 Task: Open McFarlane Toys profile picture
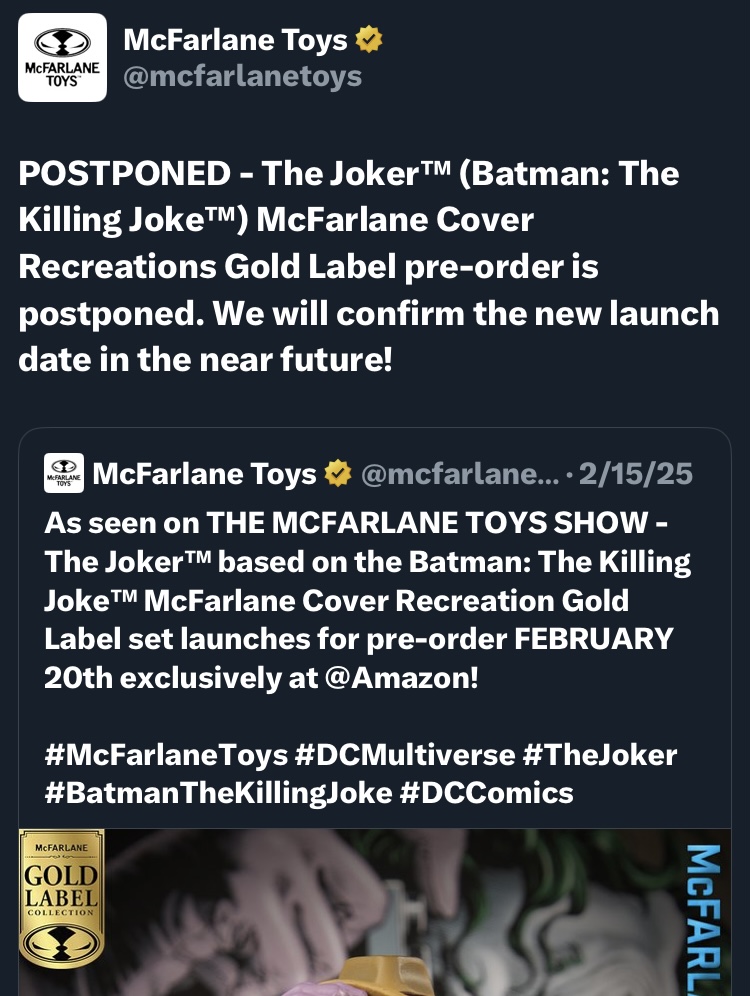click(62, 58)
